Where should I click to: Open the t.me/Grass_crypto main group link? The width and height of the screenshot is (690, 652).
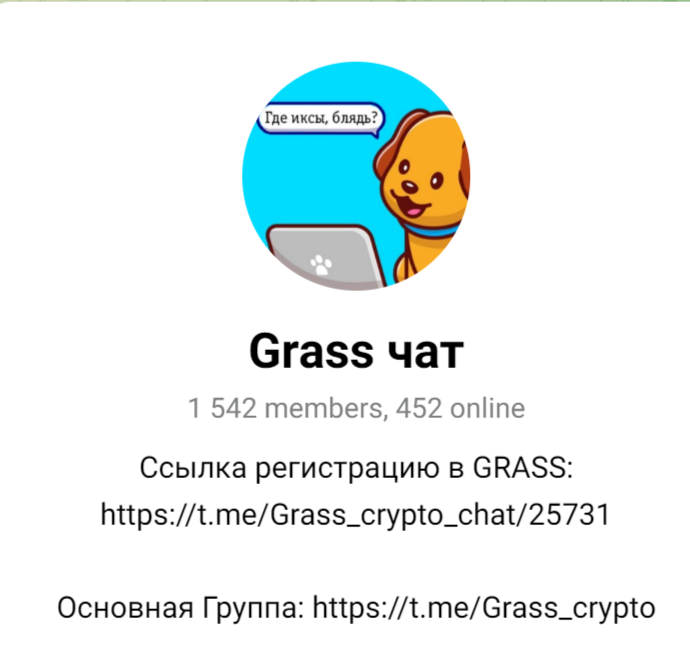click(484, 607)
